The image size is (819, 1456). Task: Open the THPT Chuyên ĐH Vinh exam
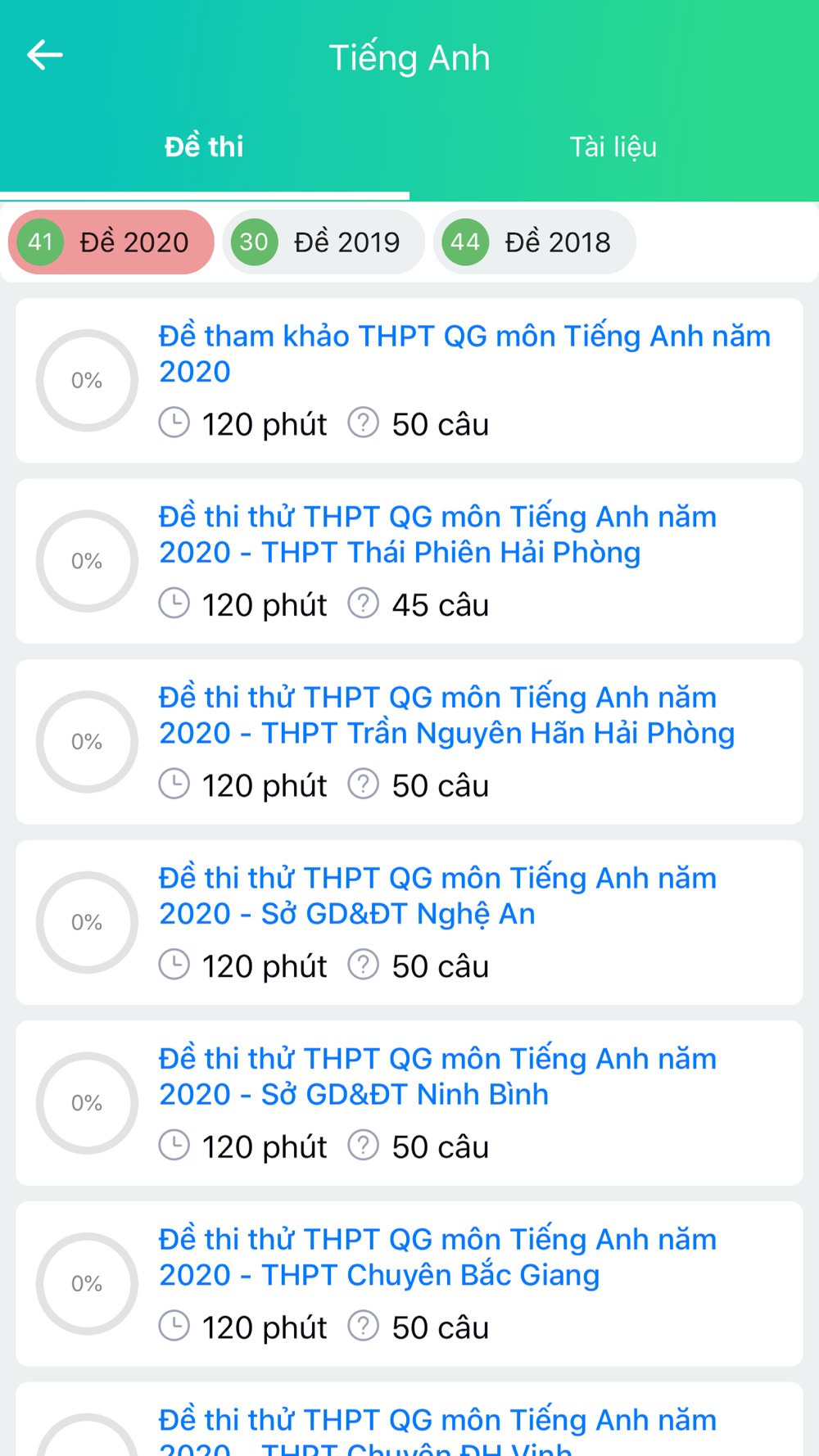[409, 1419]
